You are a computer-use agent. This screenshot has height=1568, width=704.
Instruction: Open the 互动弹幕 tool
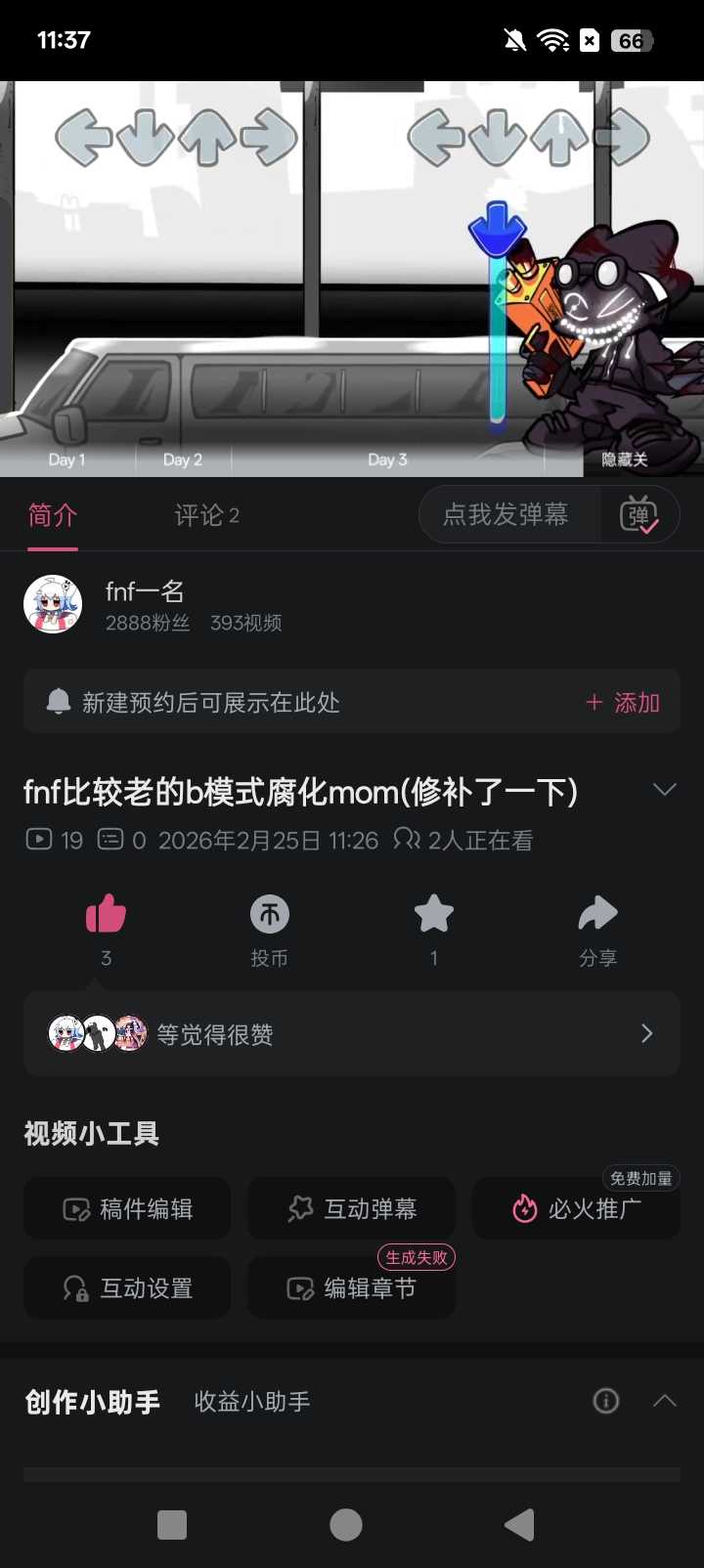click(352, 1209)
